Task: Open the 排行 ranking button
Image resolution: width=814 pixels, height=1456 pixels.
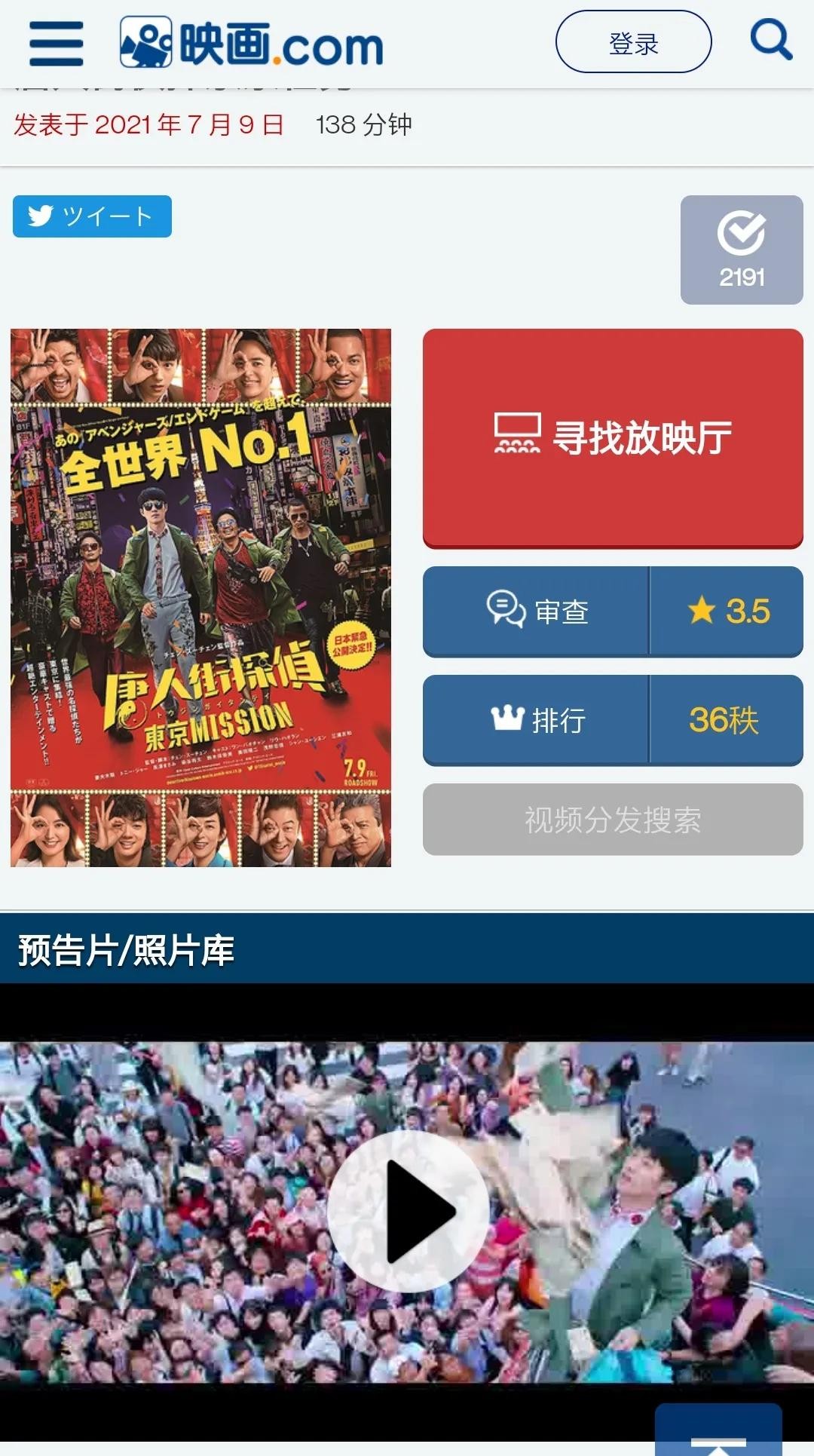Action: 537,719
